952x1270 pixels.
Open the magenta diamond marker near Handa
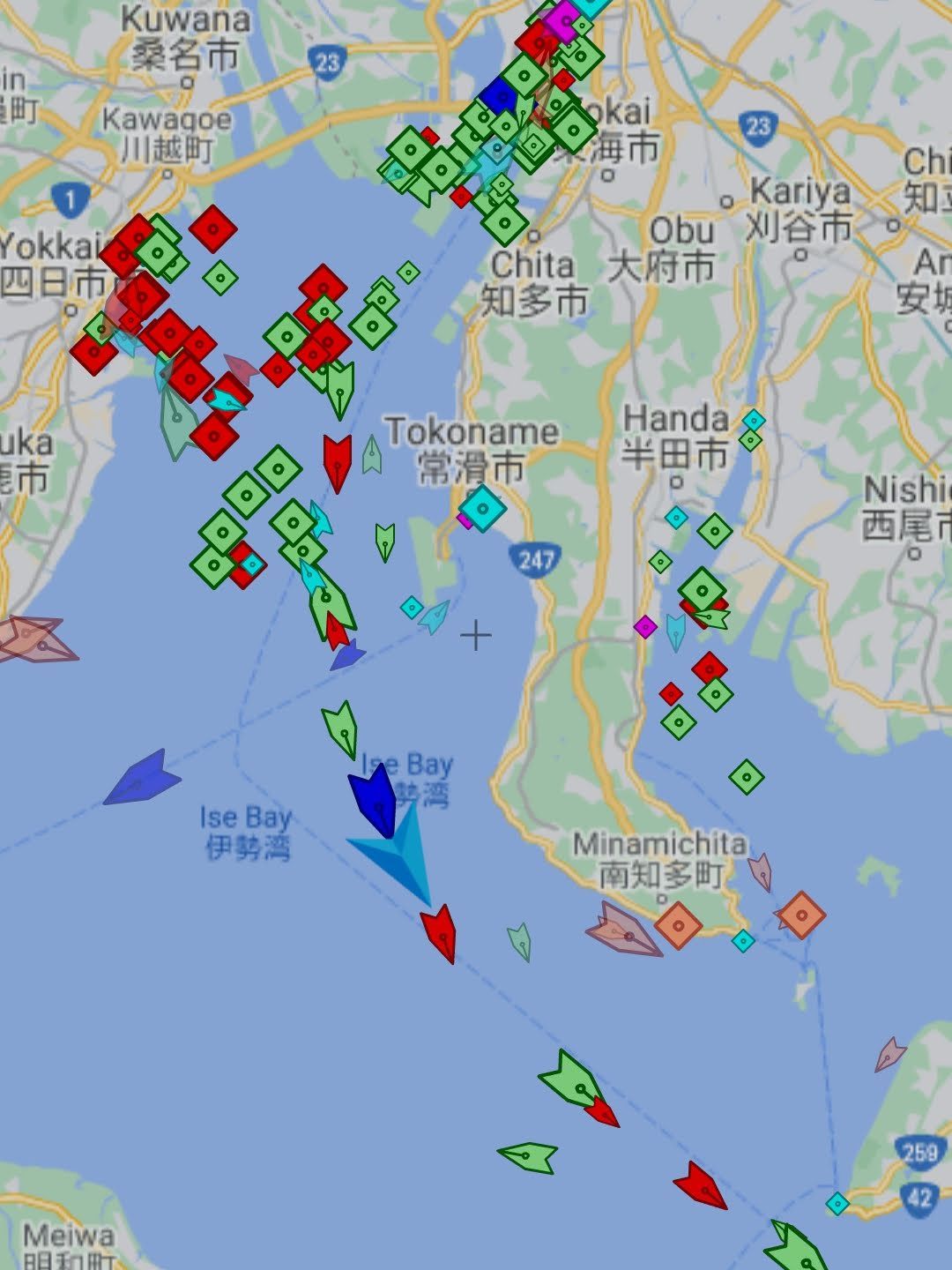[645, 627]
